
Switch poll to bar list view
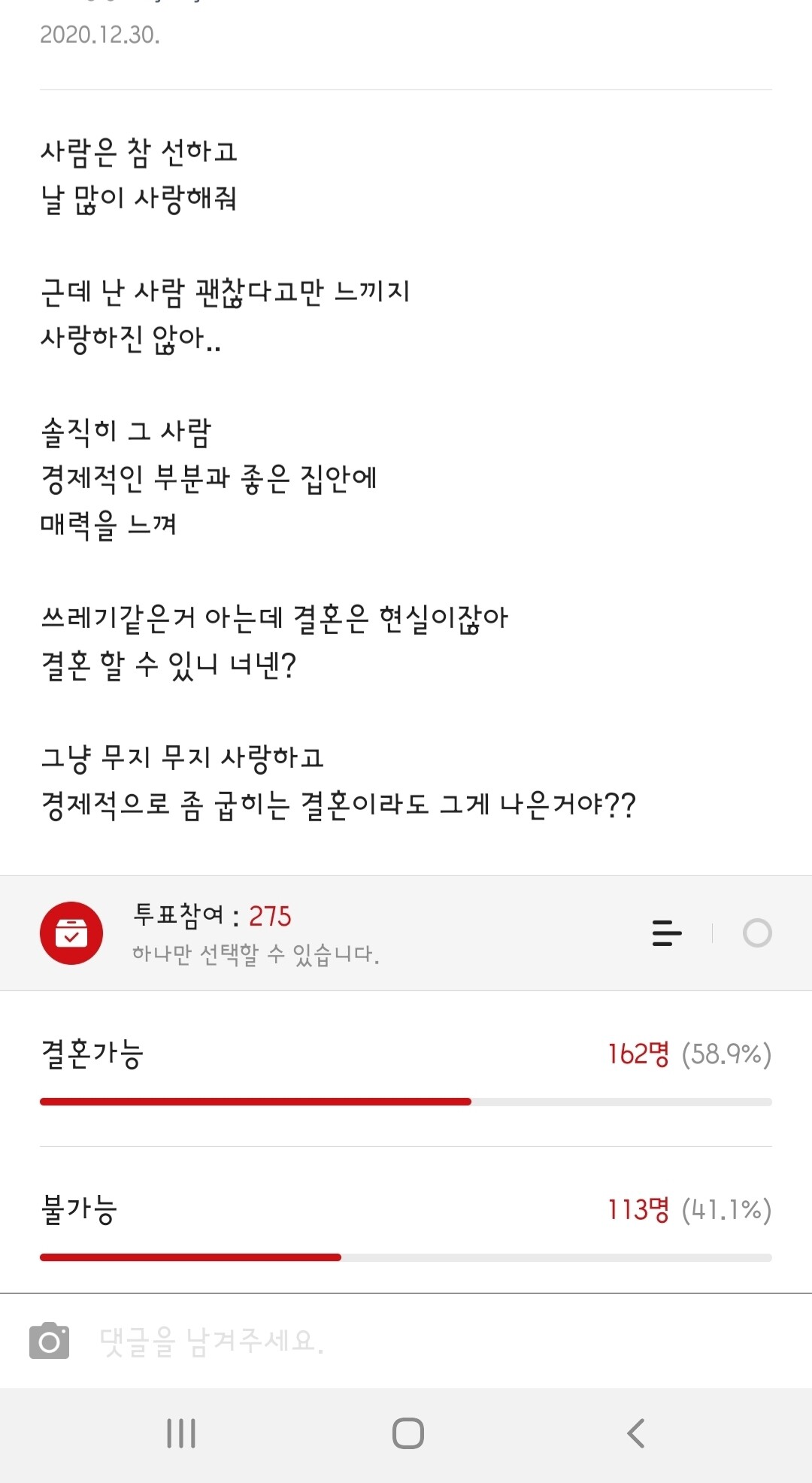667,933
